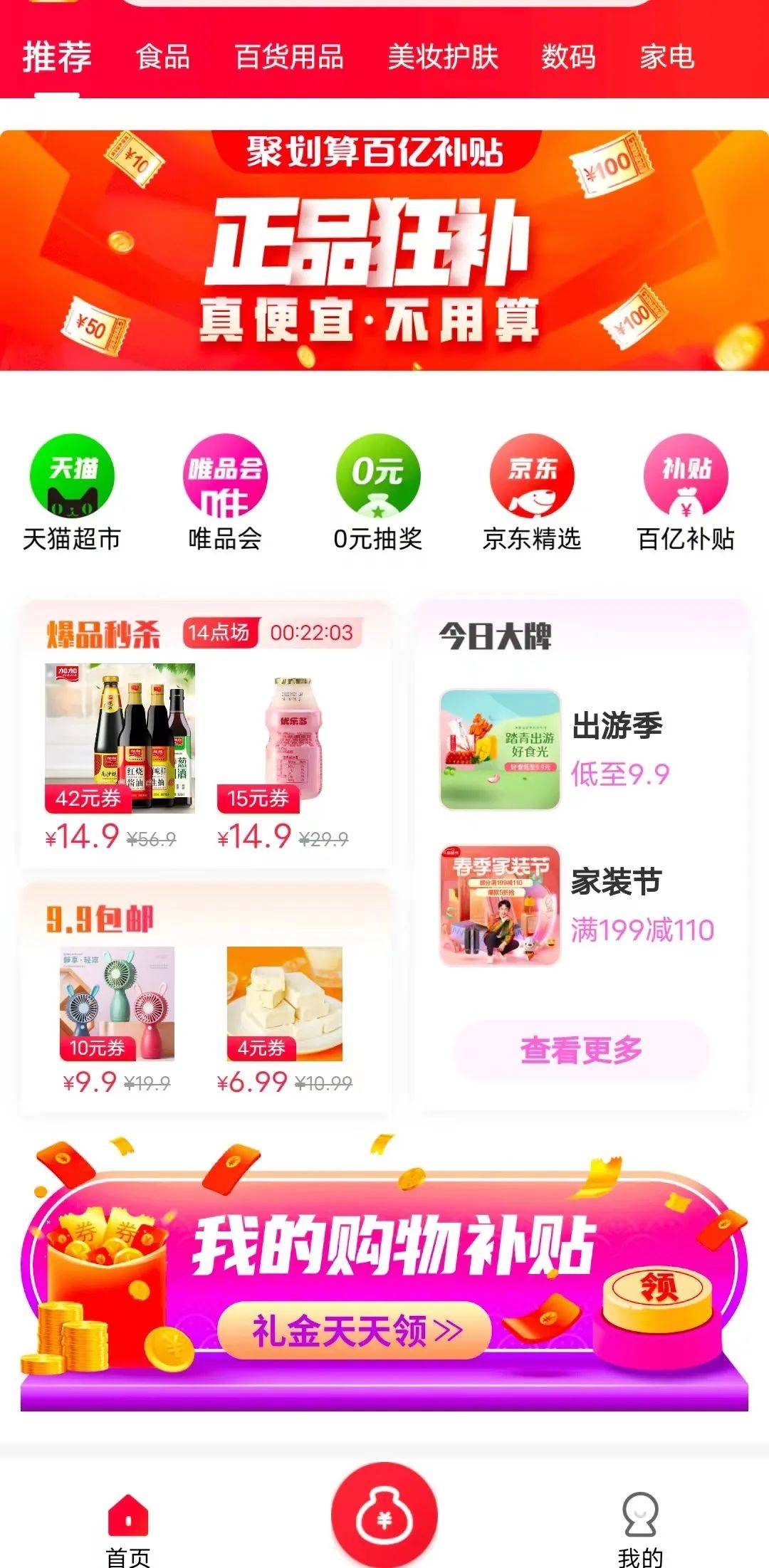769x1568 pixels.
Task: Switch to the 数码 tab
Action: coord(567,56)
